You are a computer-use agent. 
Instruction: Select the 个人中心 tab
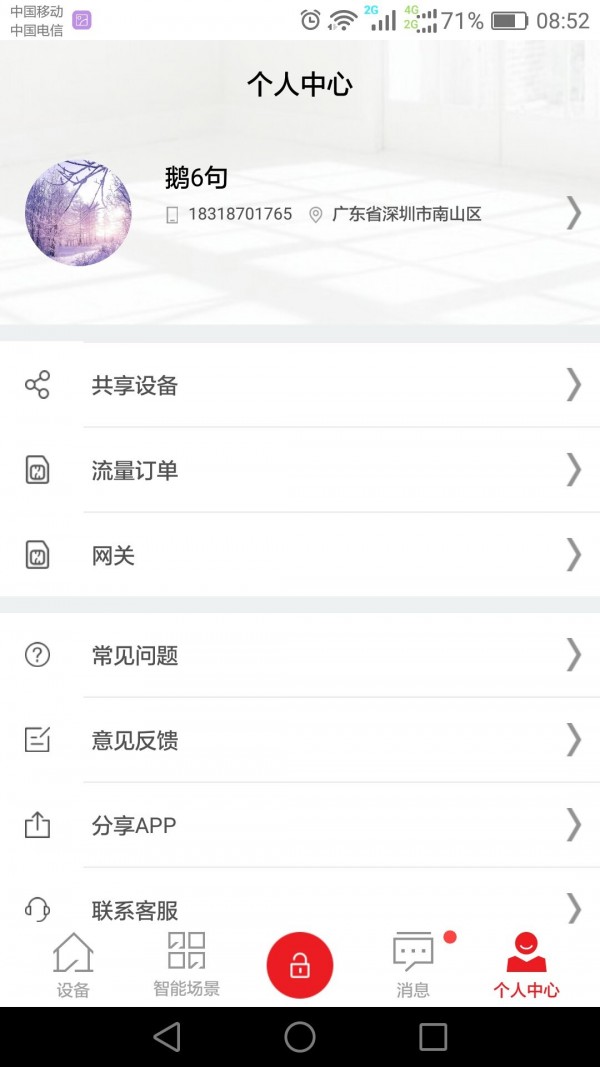click(526, 965)
